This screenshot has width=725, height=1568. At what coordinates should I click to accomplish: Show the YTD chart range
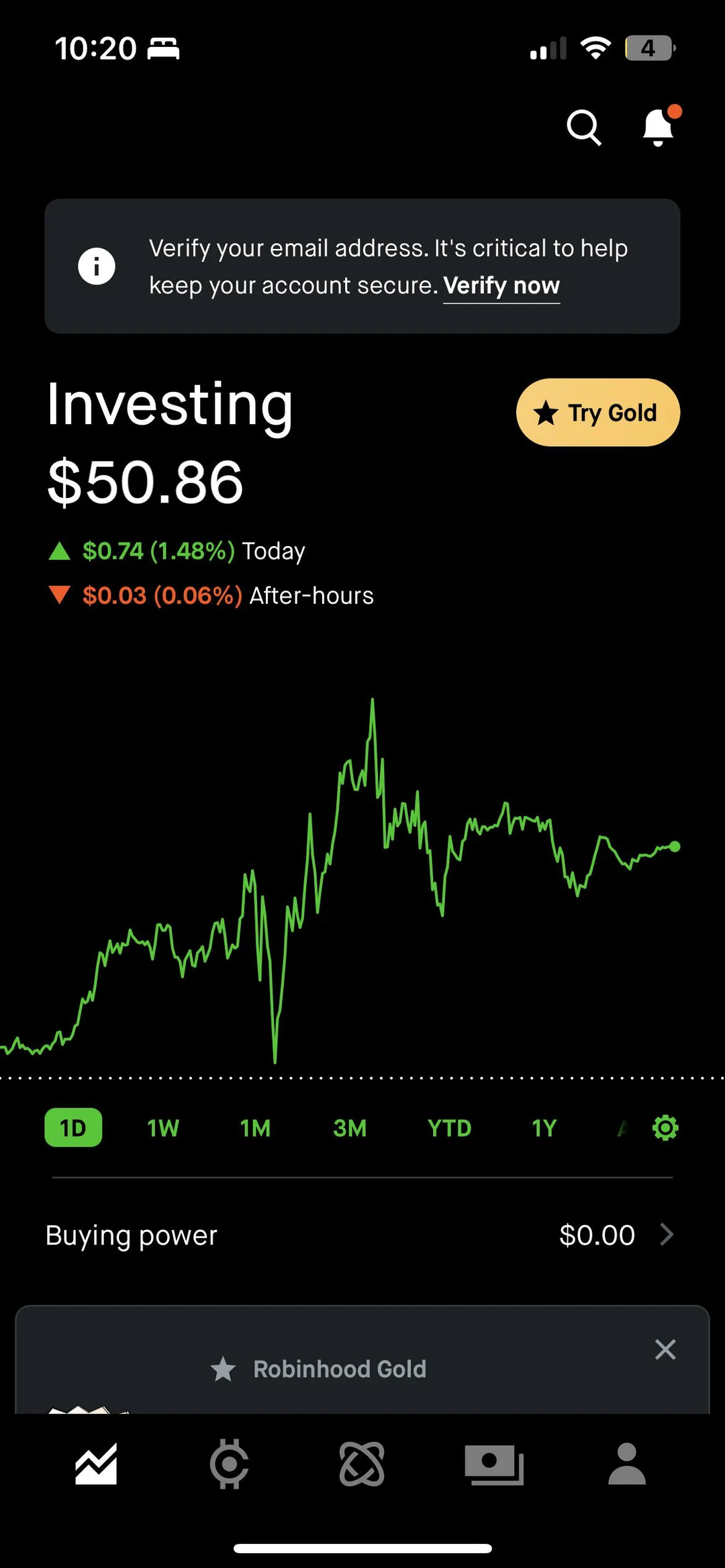[x=449, y=1128]
